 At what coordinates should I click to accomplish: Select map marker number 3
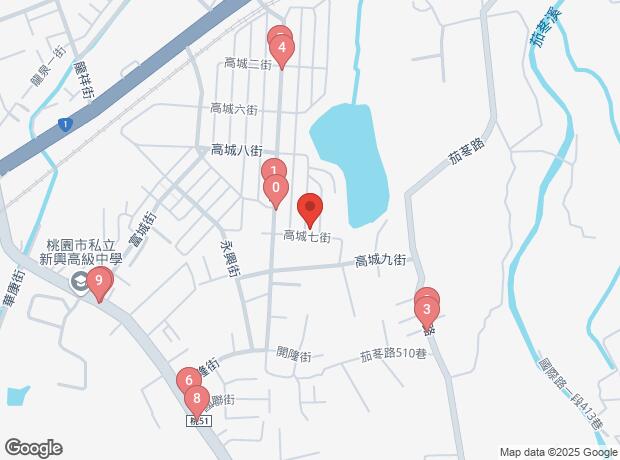point(427,308)
